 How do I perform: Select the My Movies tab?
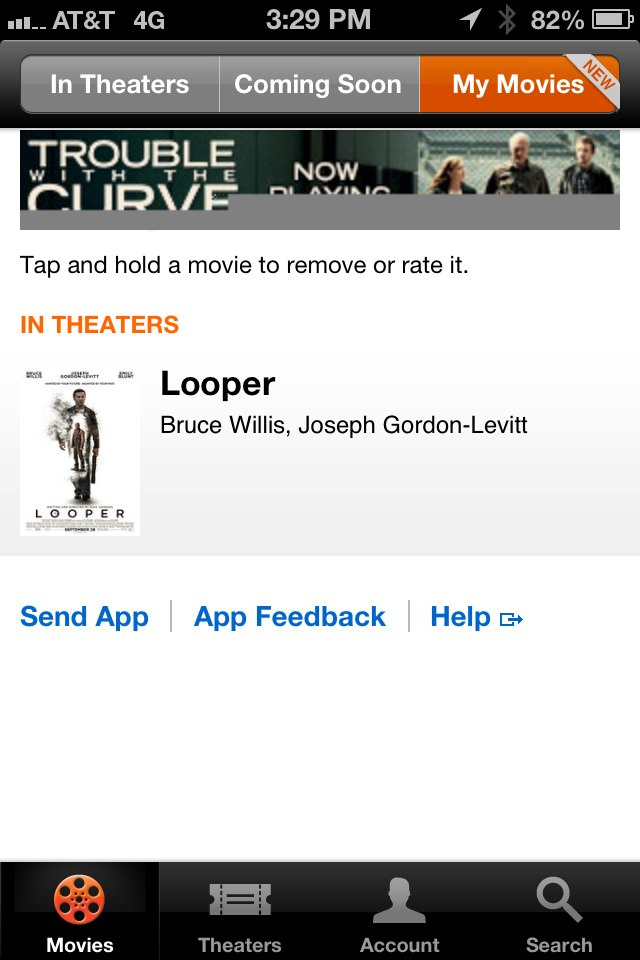pos(518,84)
